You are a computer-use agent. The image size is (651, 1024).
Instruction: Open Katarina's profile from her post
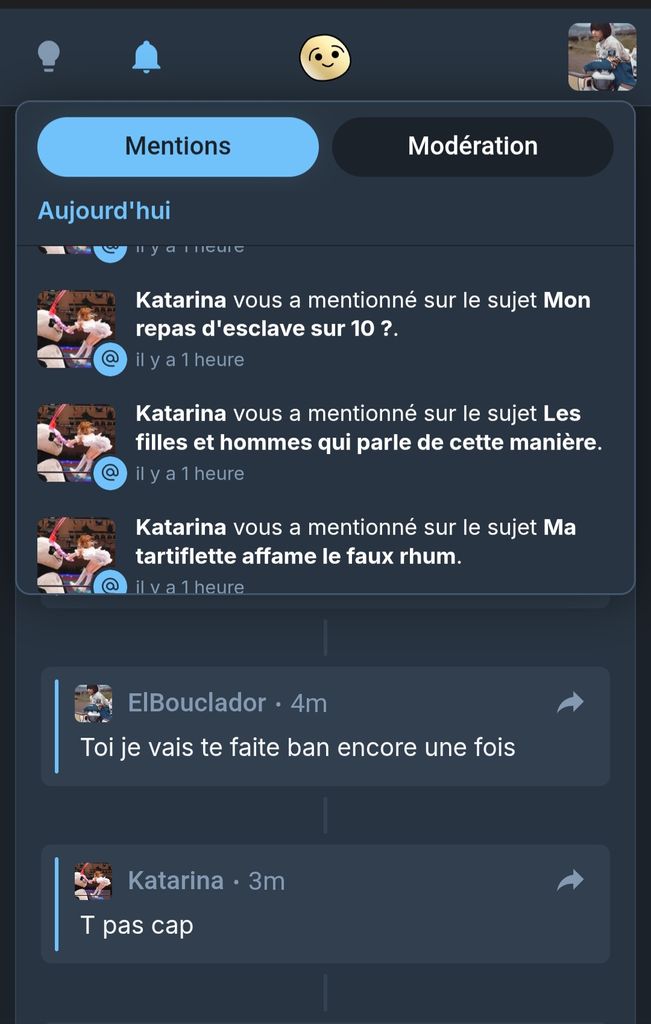175,881
